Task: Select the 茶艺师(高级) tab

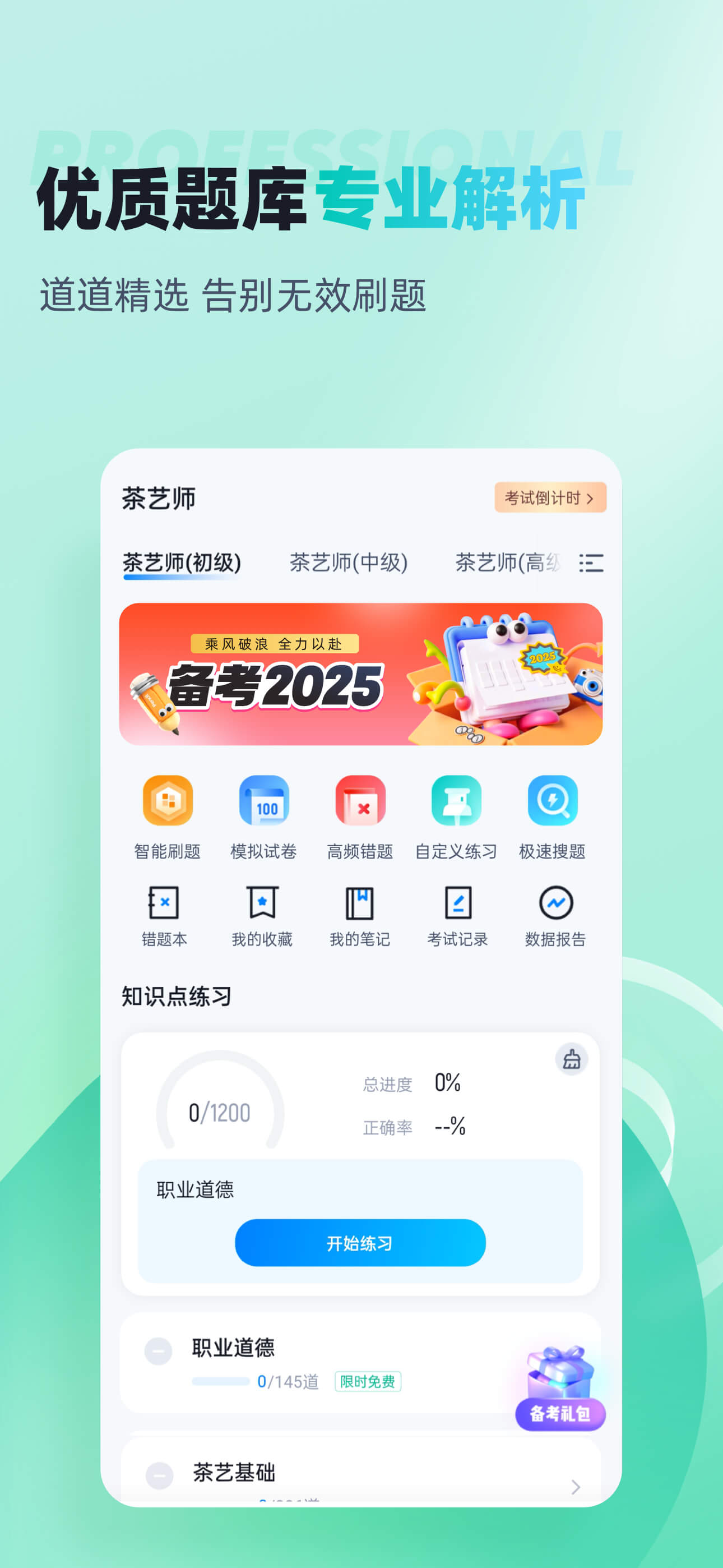Action: (511, 564)
